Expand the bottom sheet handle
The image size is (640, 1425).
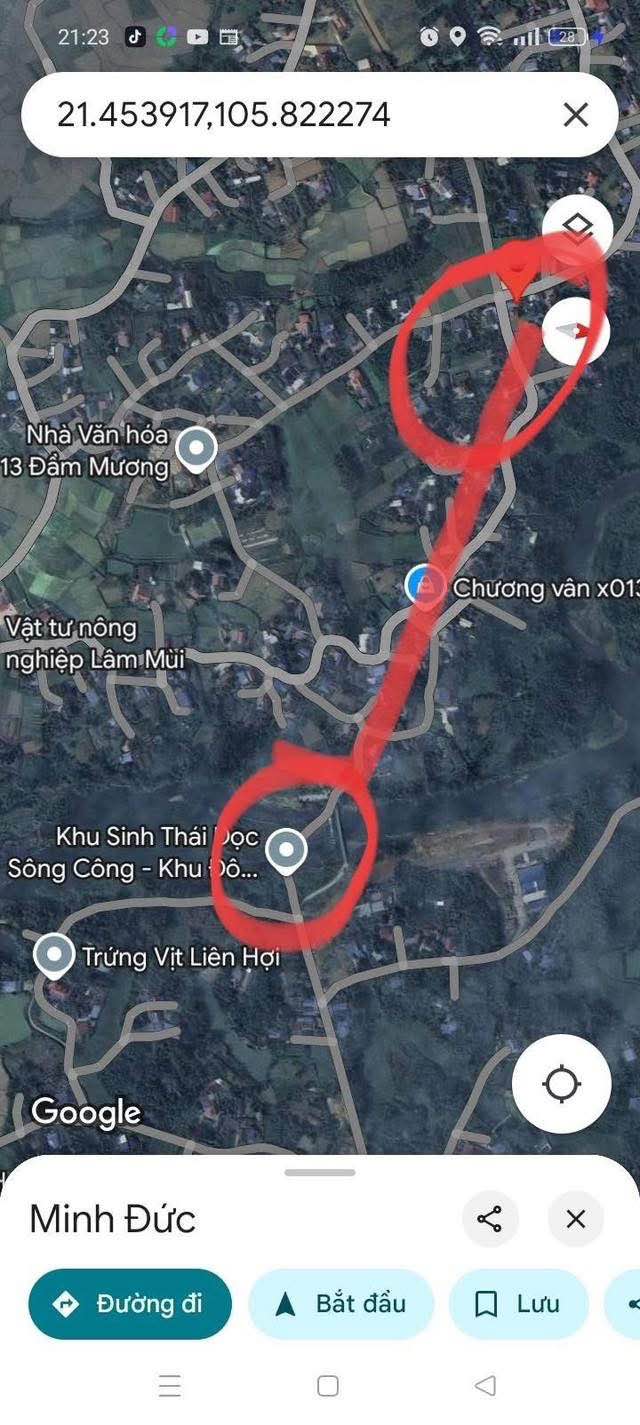(320, 1173)
